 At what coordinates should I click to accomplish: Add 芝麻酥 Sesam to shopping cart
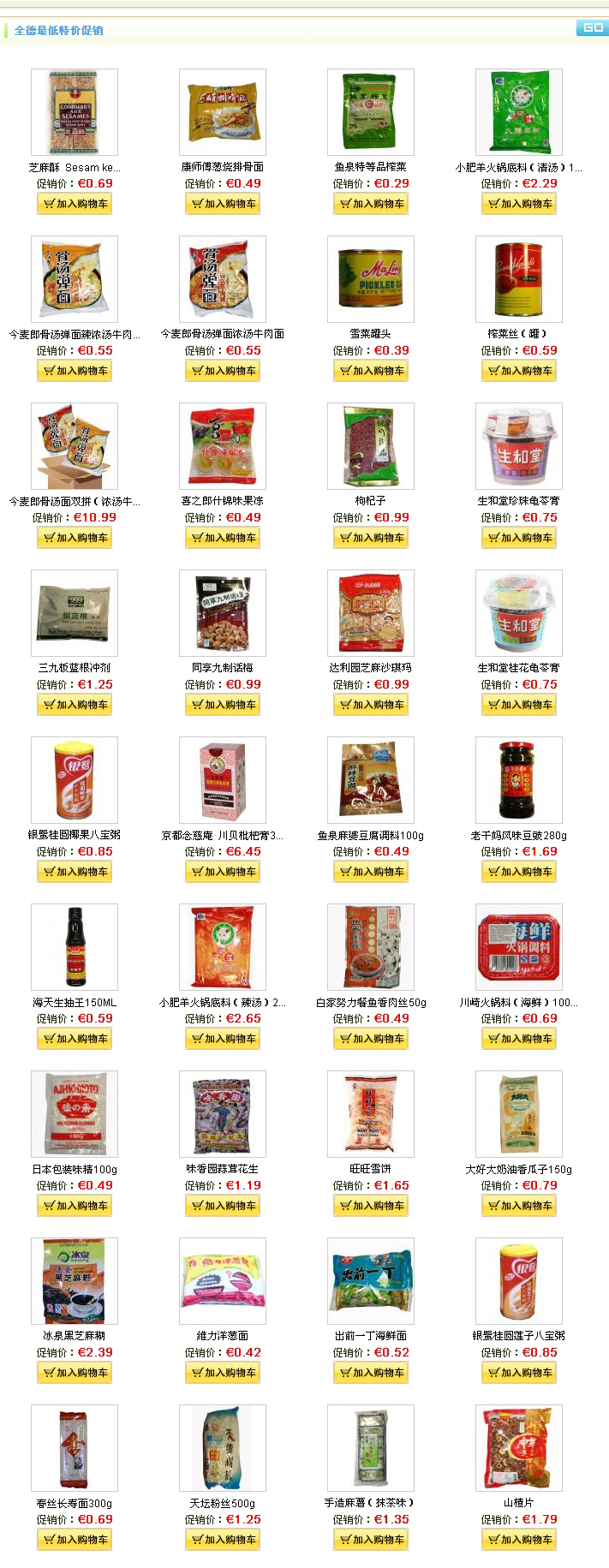[75, 204]
